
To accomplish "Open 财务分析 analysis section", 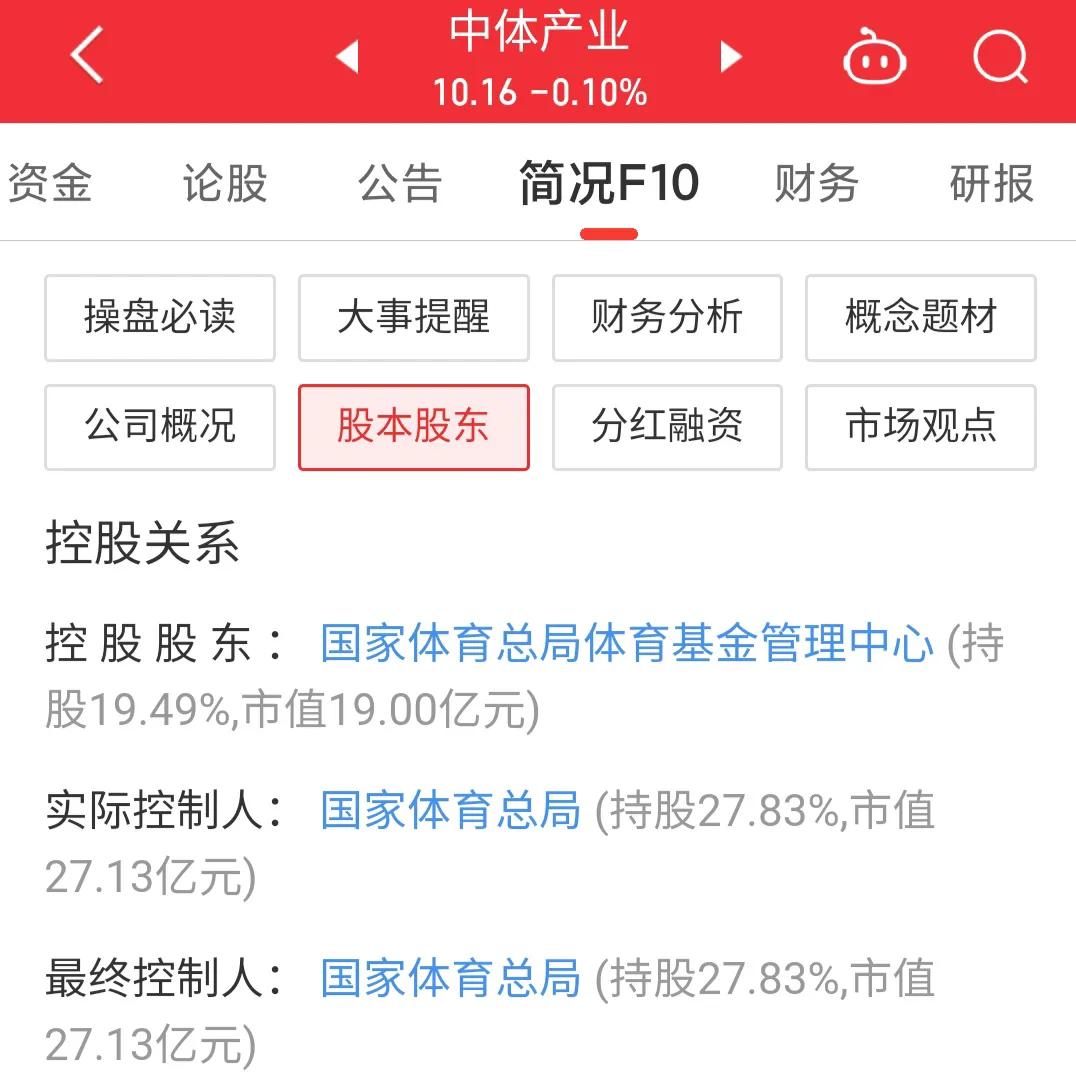I will (667, 318).
